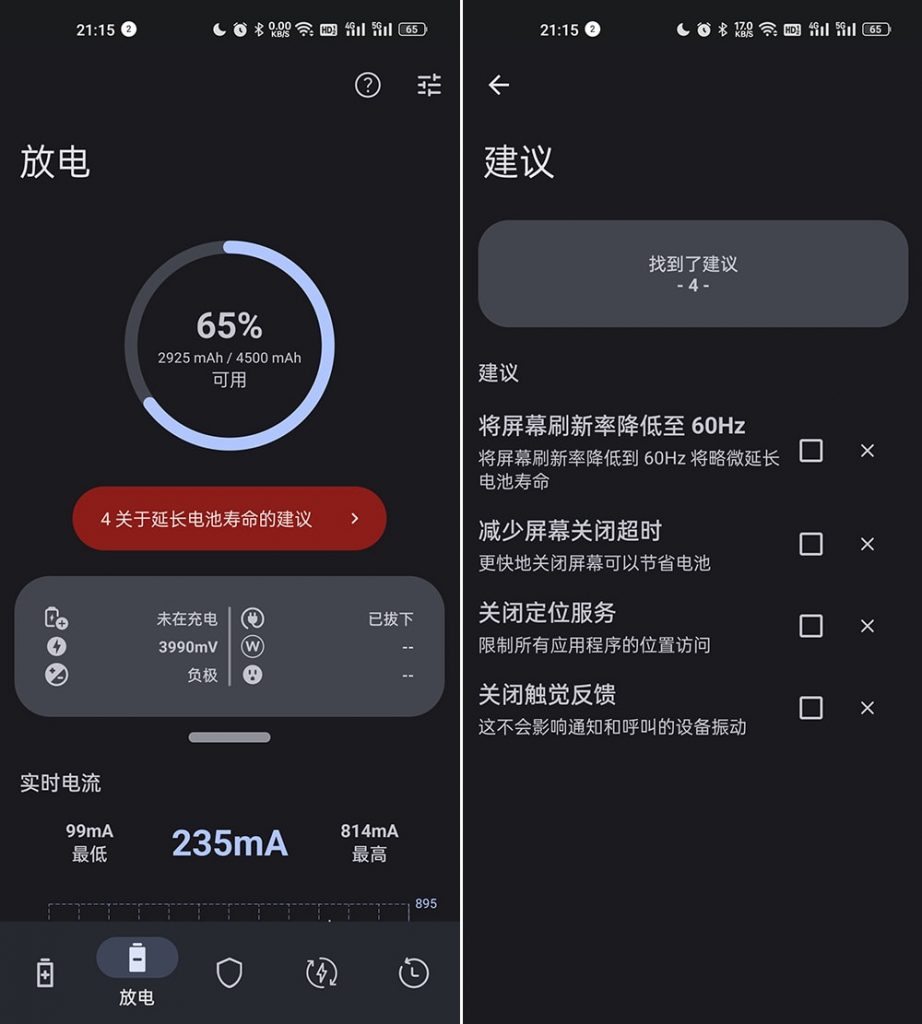Switch to the history clock tab
922x1024 pixels.
click(413, 972)
